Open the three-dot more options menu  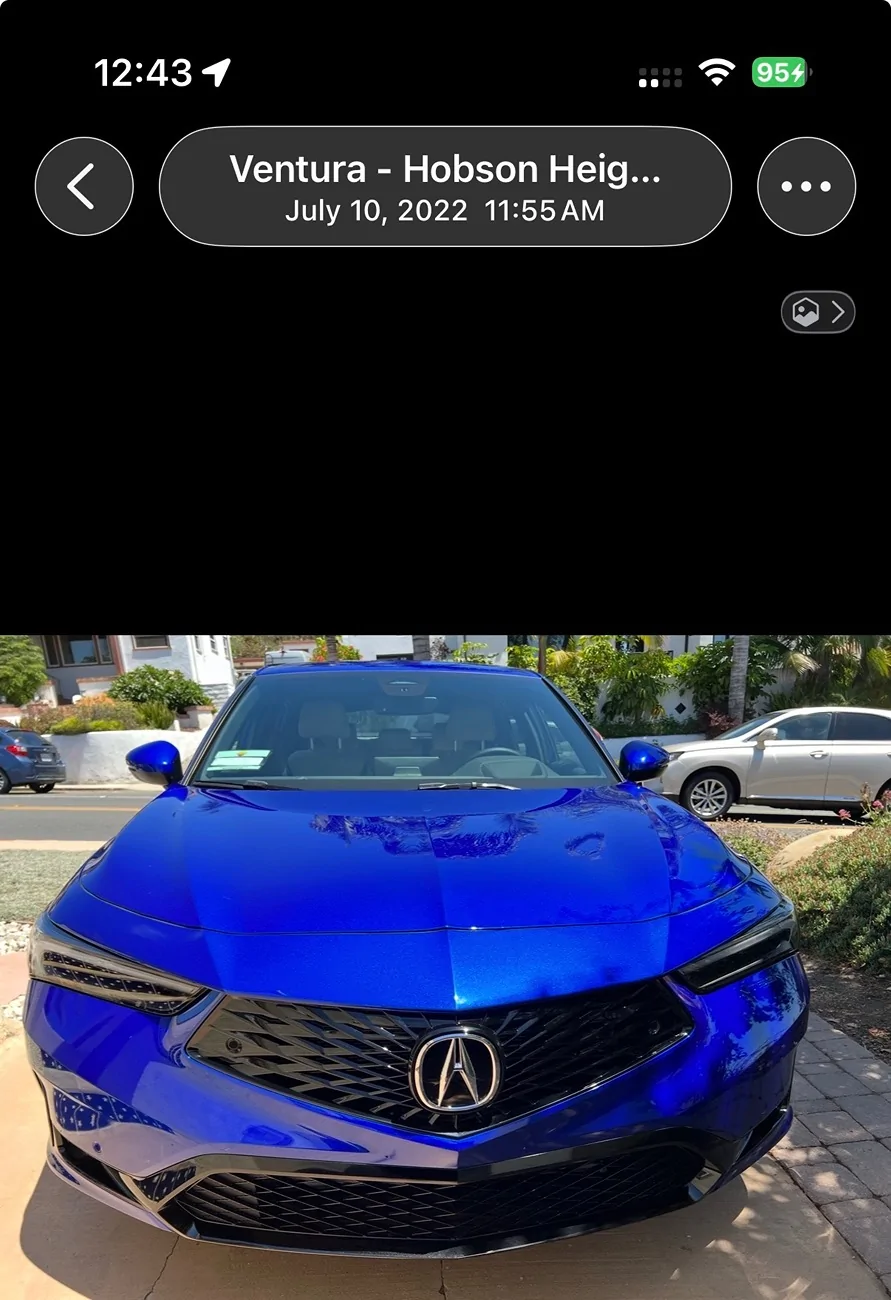click(806, 186)
